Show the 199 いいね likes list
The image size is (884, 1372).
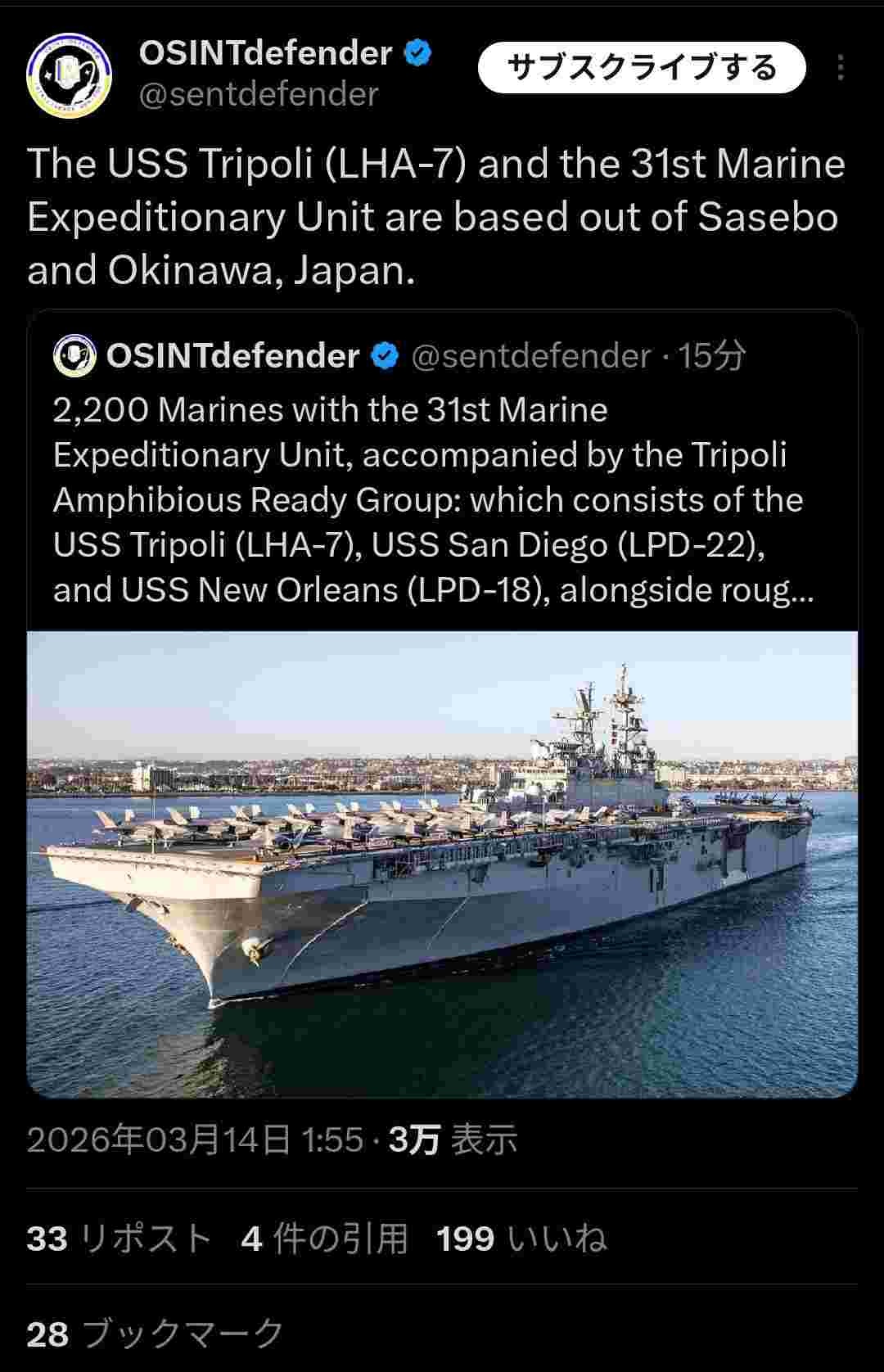pyautogui.click(x=521, y=1238)
